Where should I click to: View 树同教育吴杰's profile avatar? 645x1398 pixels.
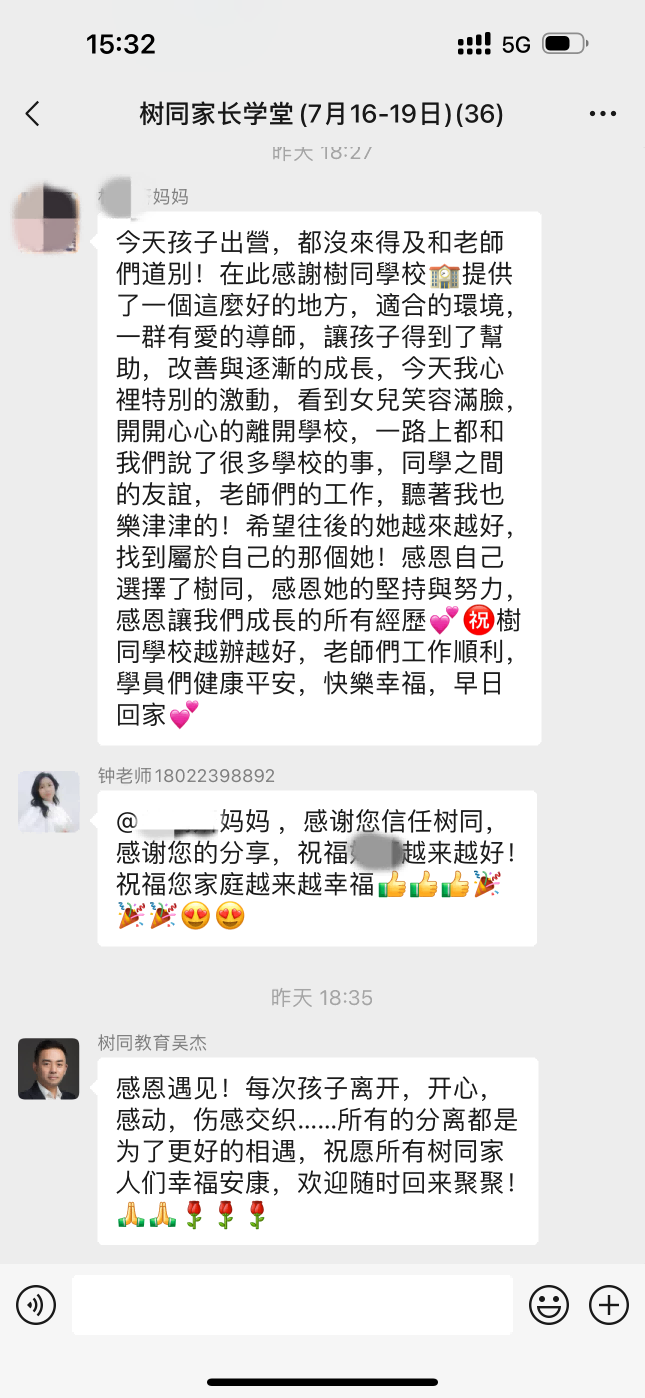49,1068
